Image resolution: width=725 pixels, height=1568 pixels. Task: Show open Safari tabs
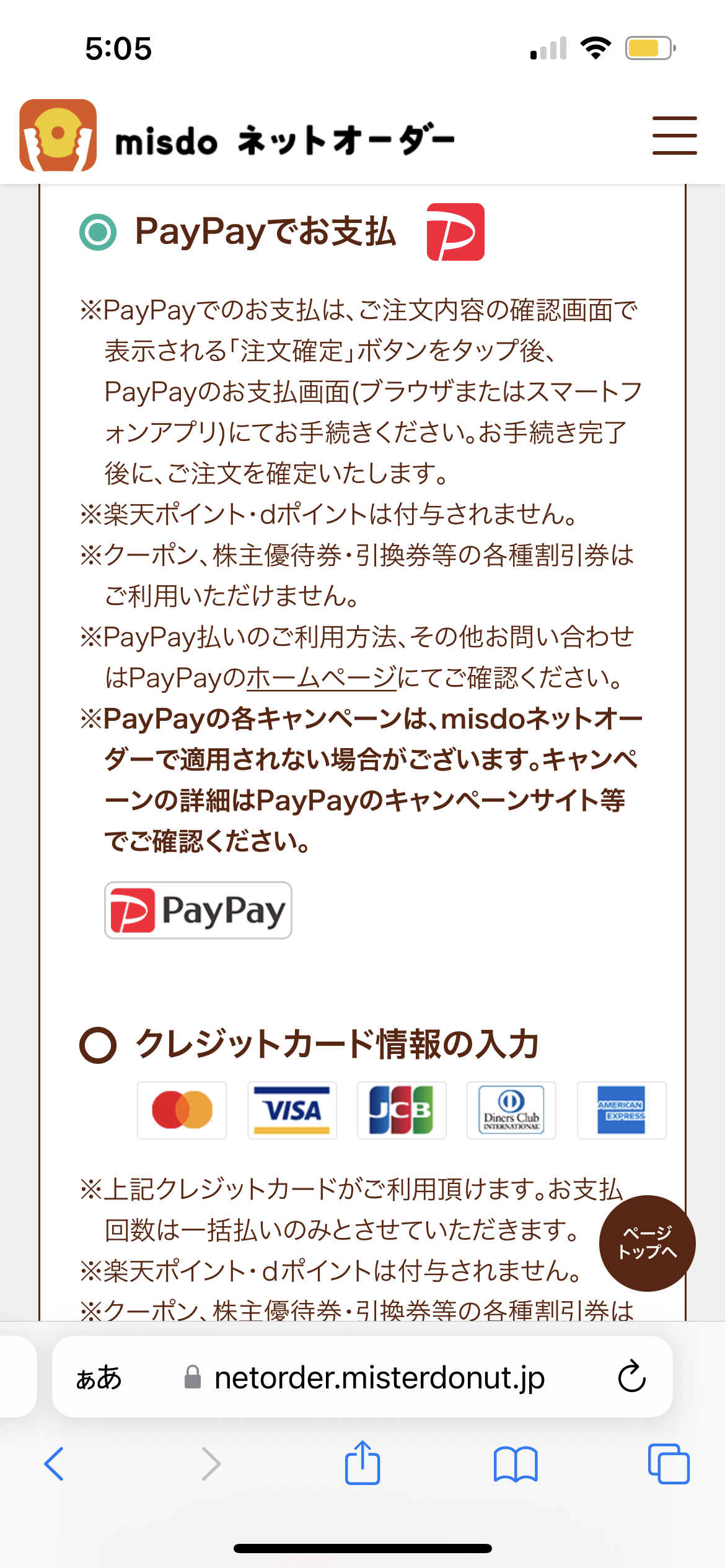(x=669, y=1464)
